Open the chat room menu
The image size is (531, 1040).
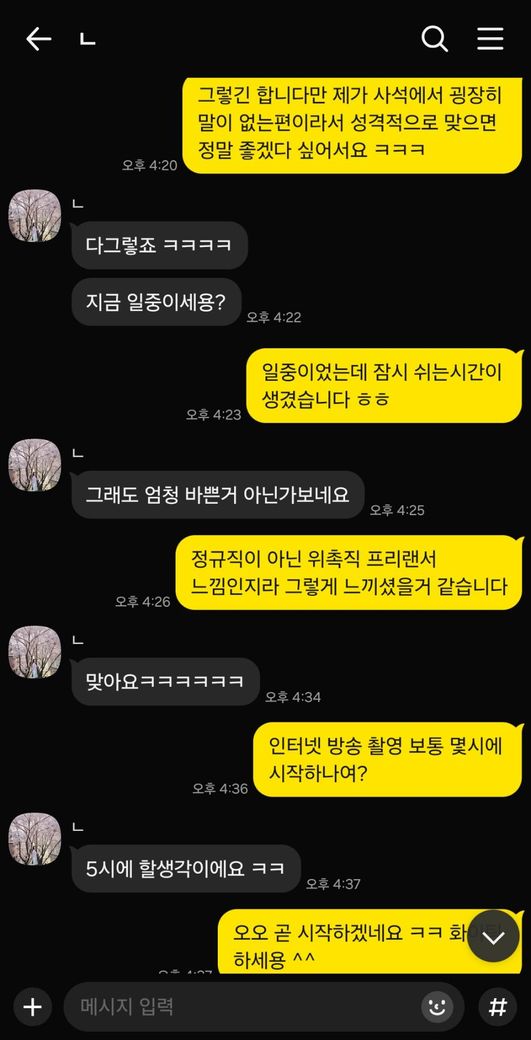pos(491,40)
